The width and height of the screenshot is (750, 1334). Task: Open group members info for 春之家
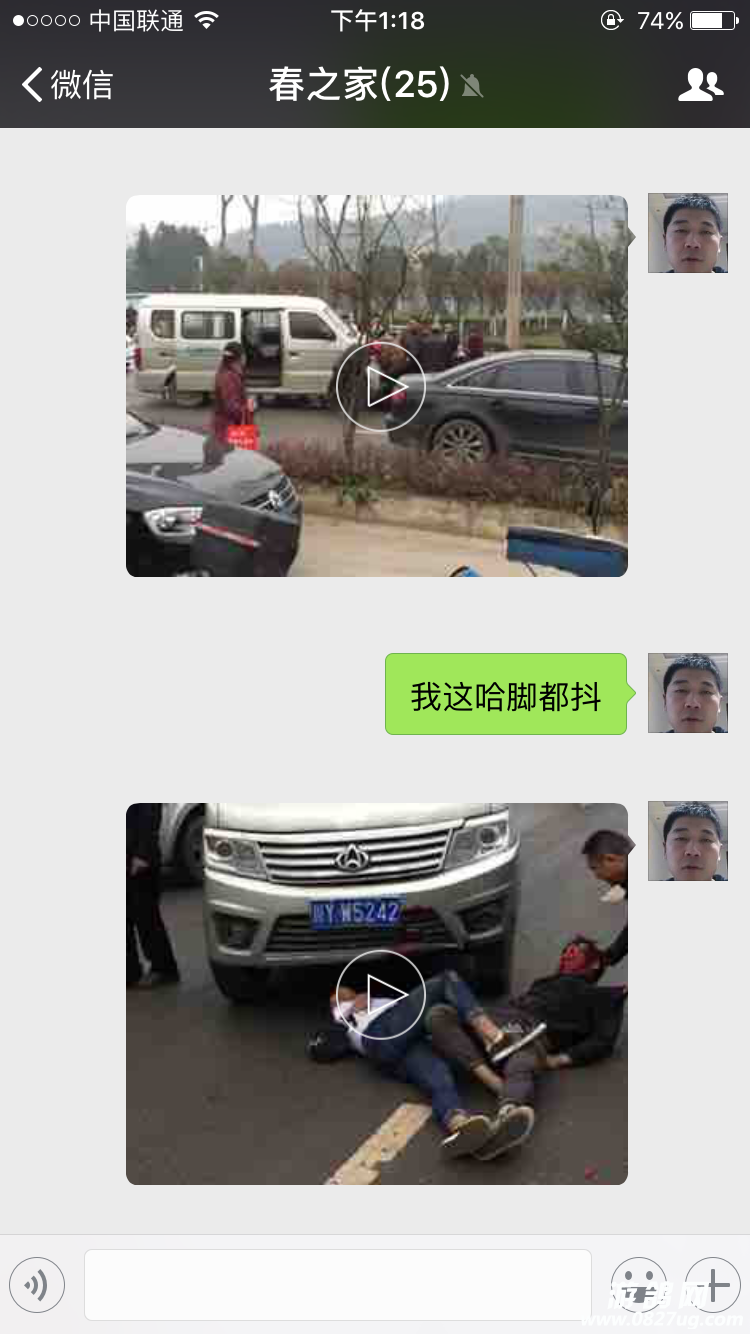pyautogui.click(x=700, y=85)
